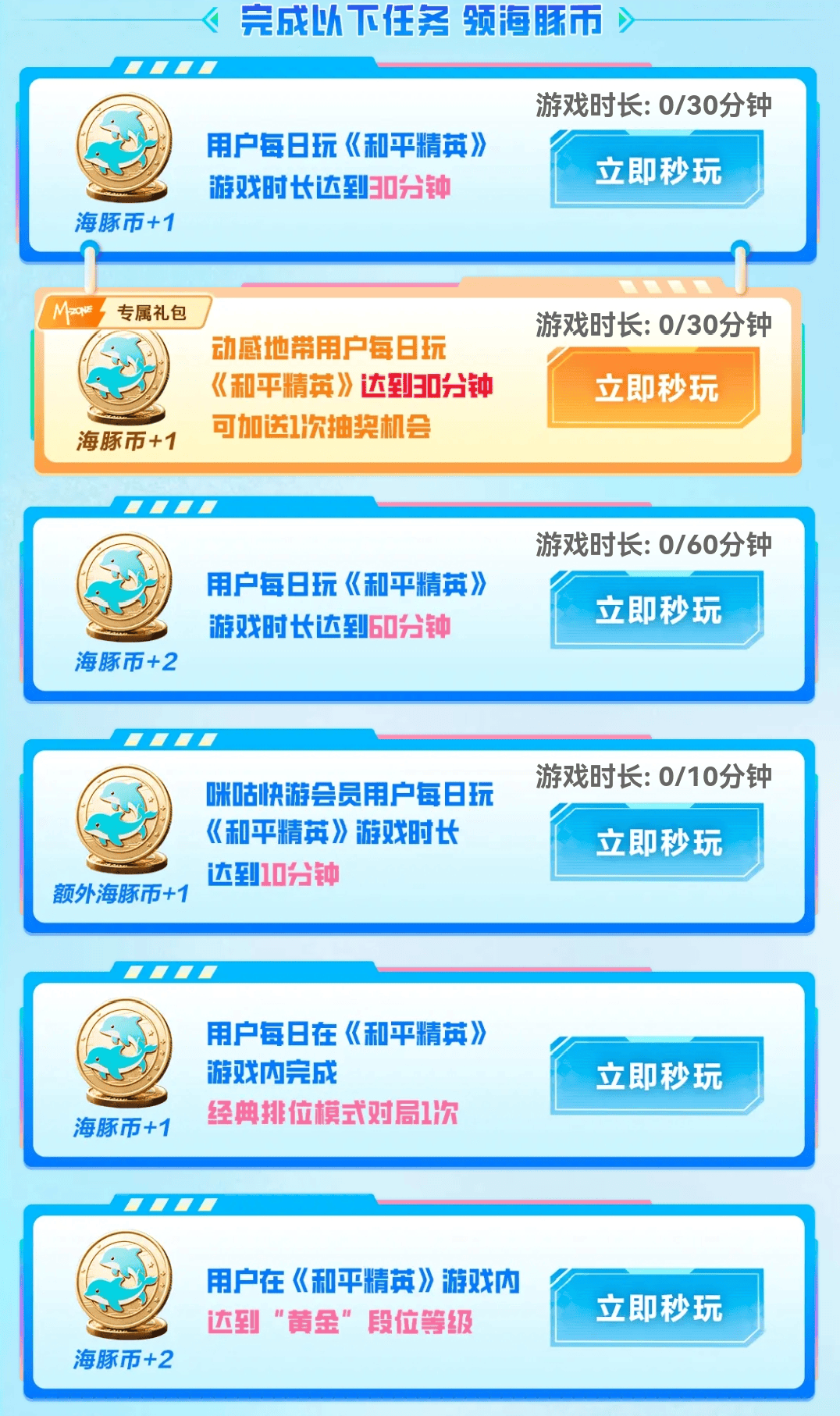The width and height of the screenshot is (840, 1416).
Task: Start the 60分钟 play-time task with 立即秒玩
Action: click(657, 610)
